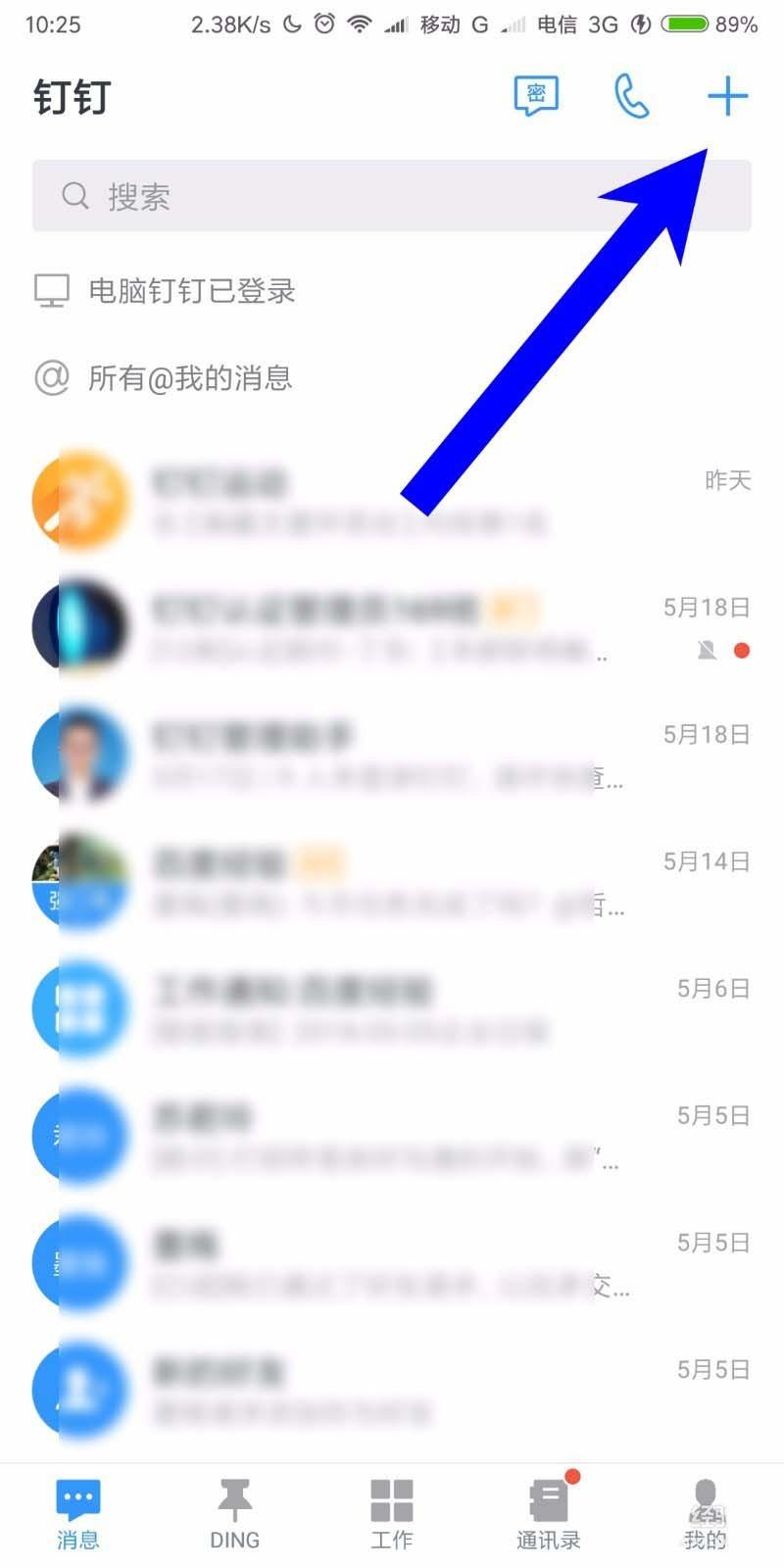
Task: Start a call with the phone icon
Action: [632, 98]
